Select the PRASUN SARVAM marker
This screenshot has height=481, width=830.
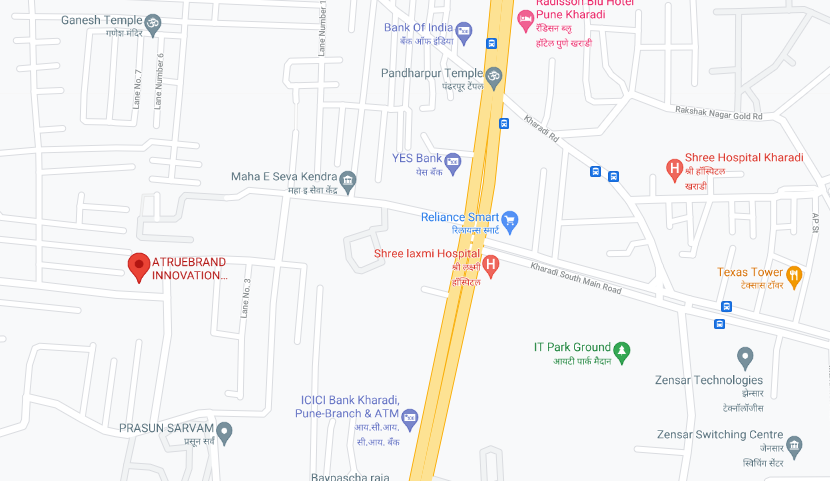pos(225,432)
